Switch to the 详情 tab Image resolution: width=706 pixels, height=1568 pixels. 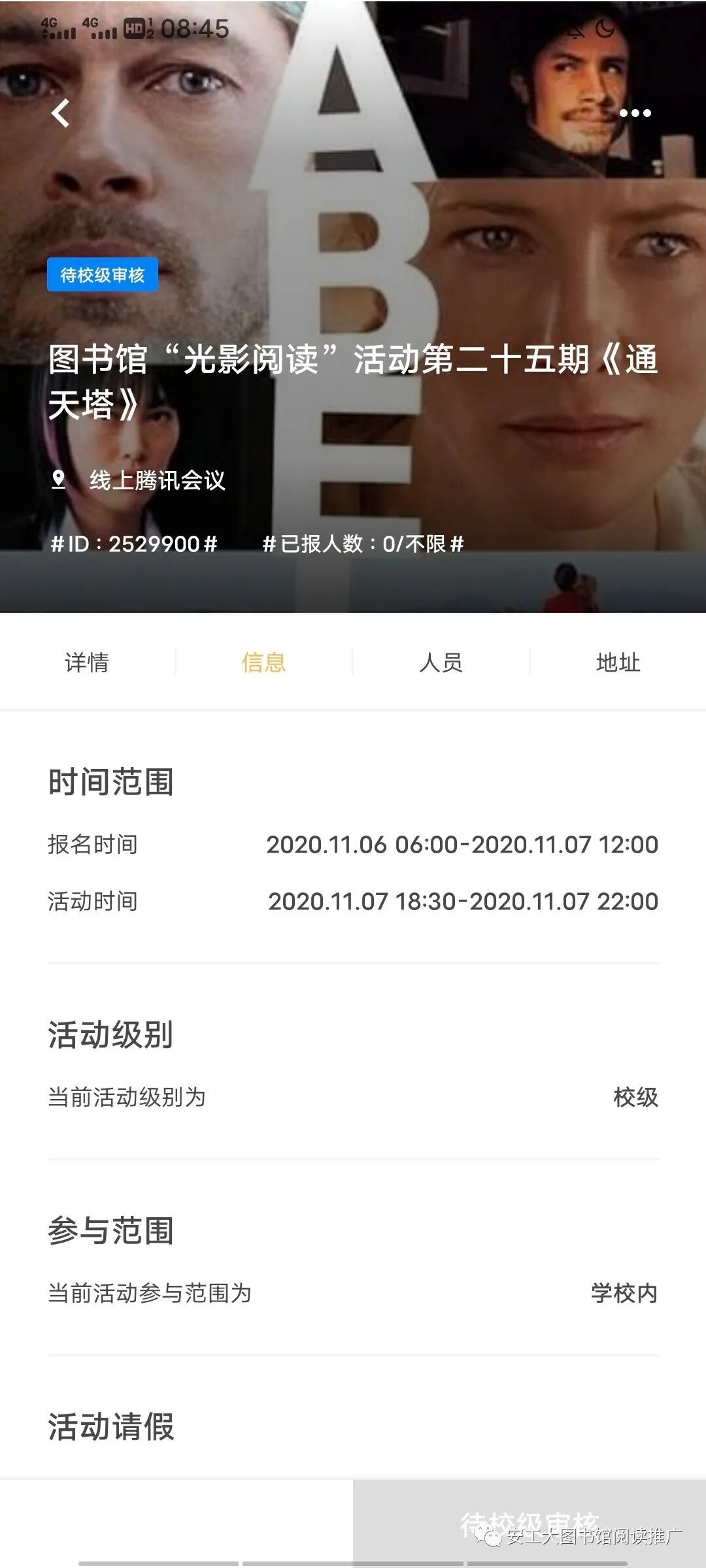[x=87, y=662]
